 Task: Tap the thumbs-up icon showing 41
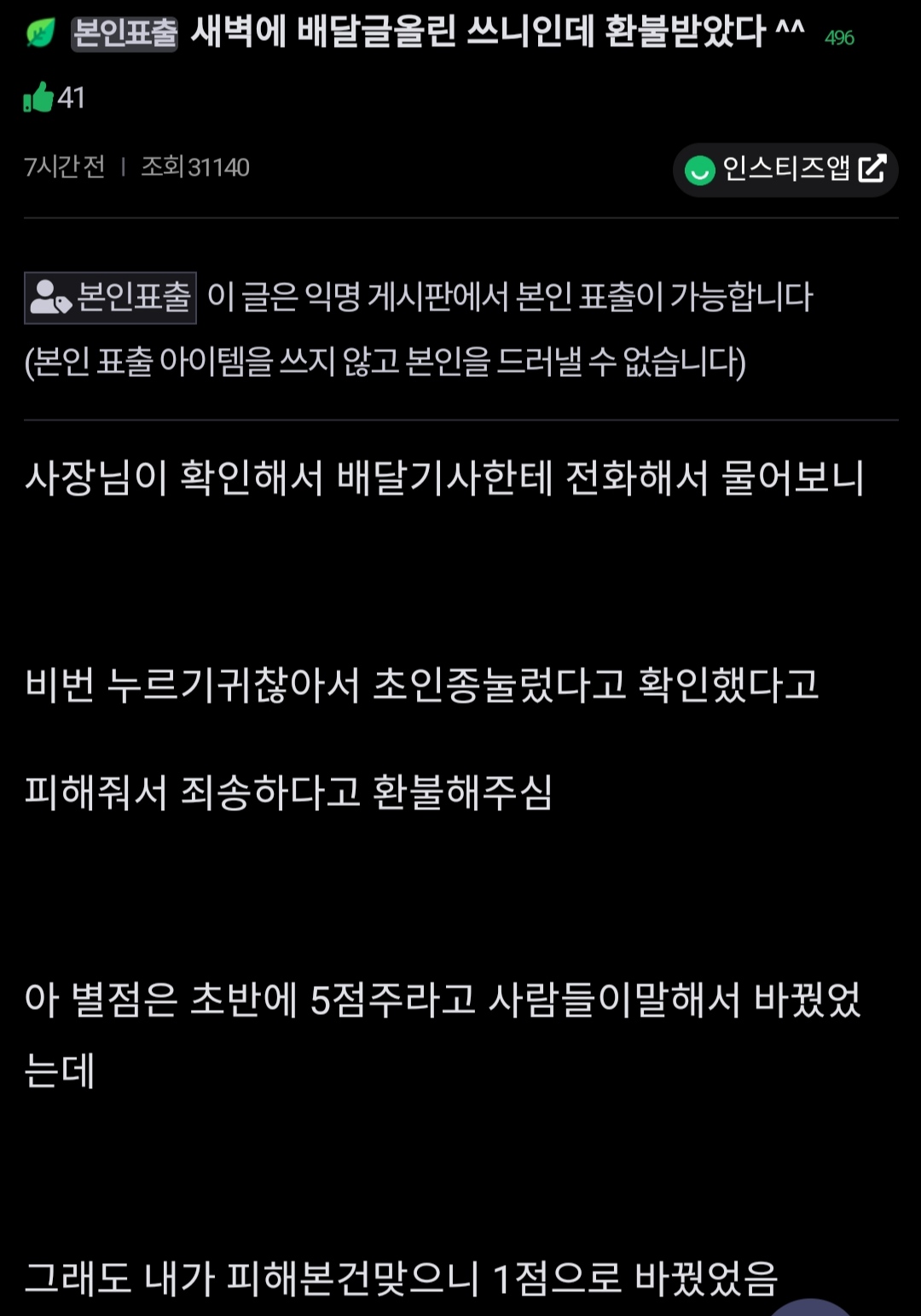tap(39, 97)
